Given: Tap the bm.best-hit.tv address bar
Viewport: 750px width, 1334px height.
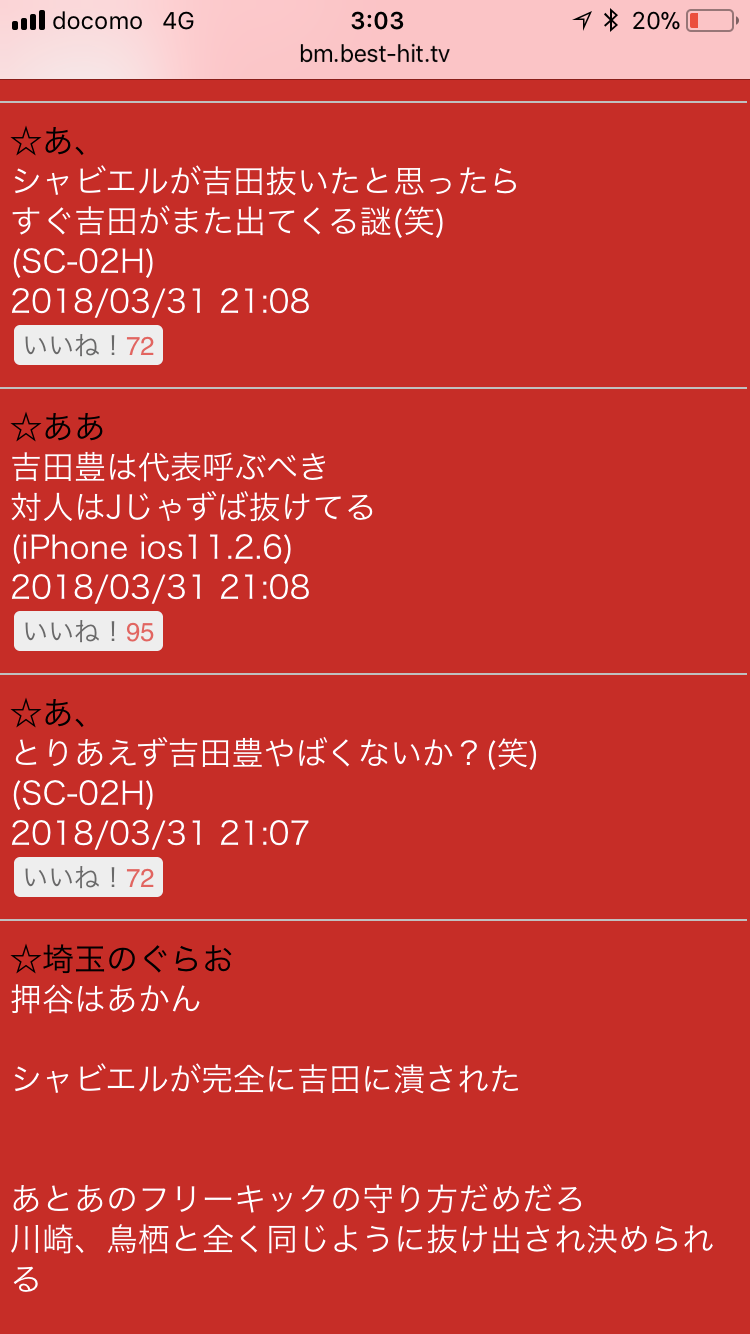Looking at the screenshot, I should tap(375, 54).
